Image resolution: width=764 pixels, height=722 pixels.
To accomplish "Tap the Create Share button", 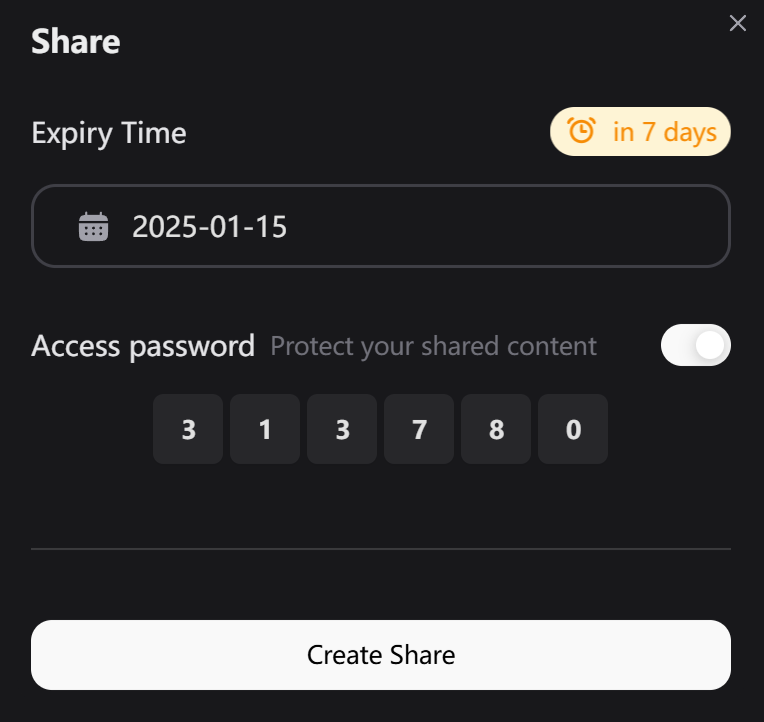I will coord(380,655).
